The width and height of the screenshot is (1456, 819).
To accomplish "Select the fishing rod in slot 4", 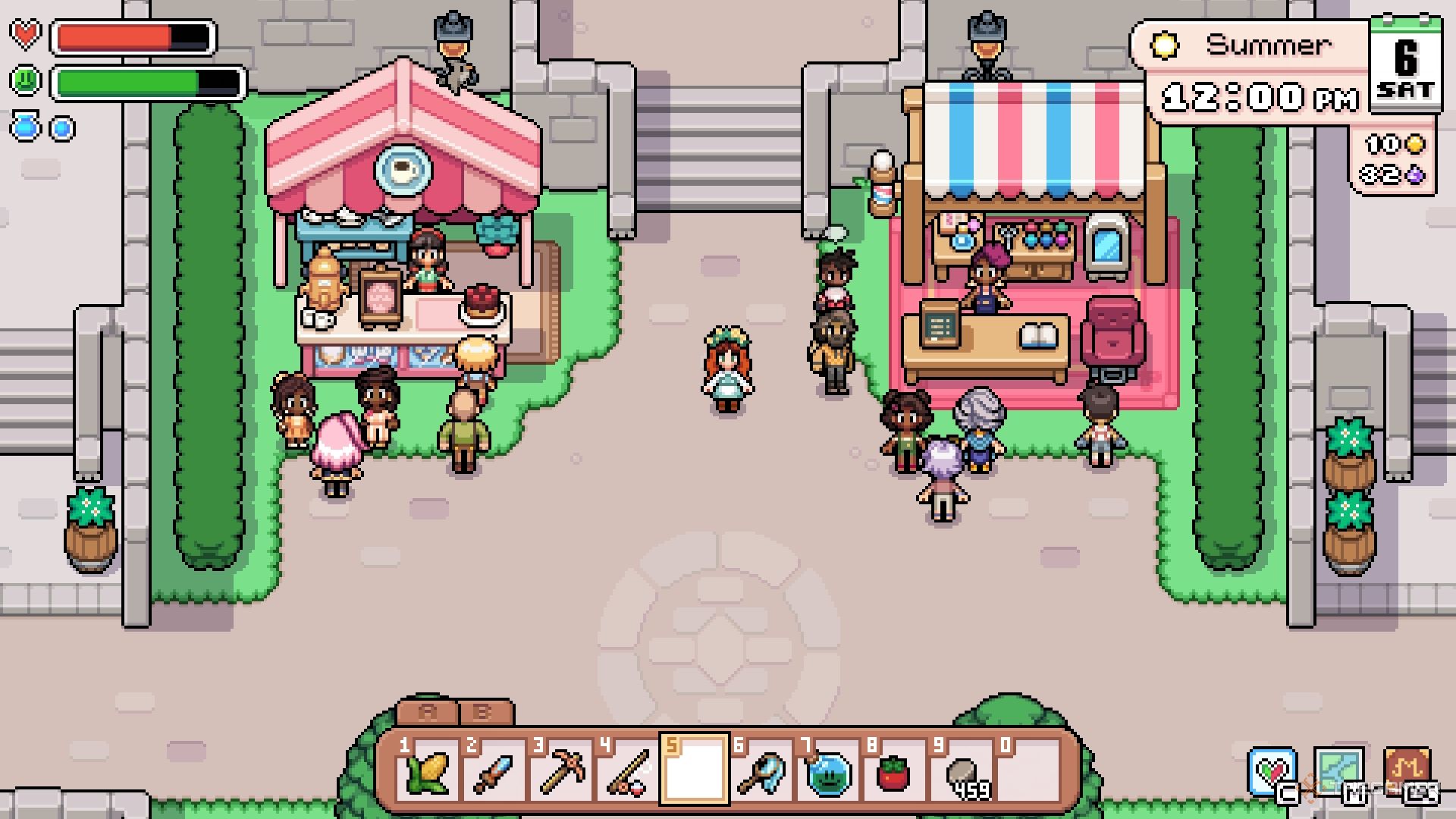I will coord(627,770).
